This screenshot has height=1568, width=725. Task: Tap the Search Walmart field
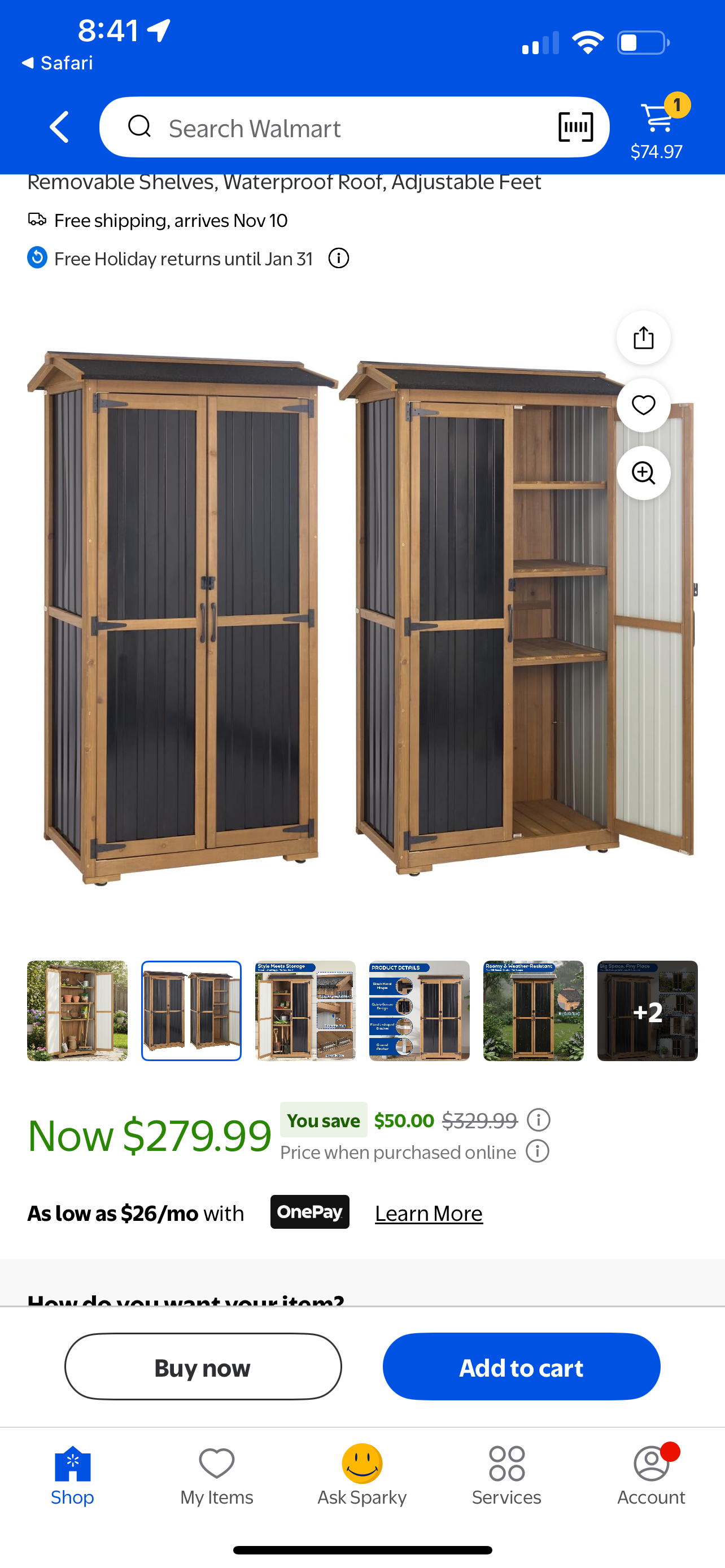(341, 128)
